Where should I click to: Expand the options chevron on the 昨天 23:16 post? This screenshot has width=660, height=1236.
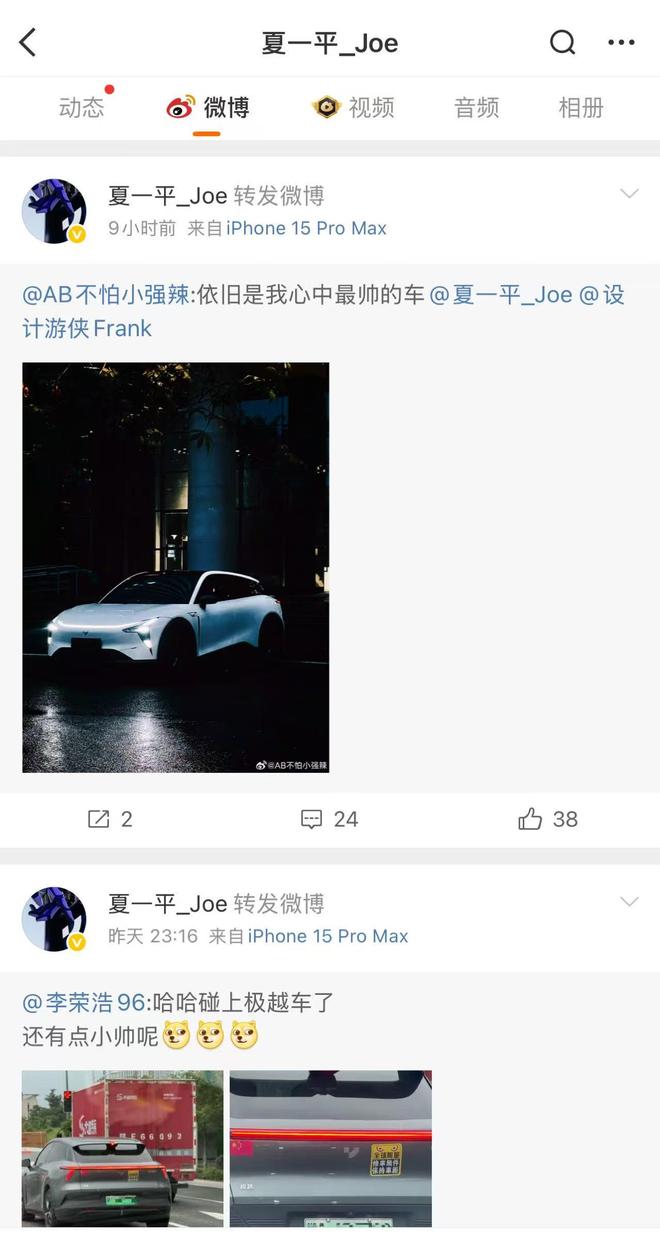click(629, 902)
